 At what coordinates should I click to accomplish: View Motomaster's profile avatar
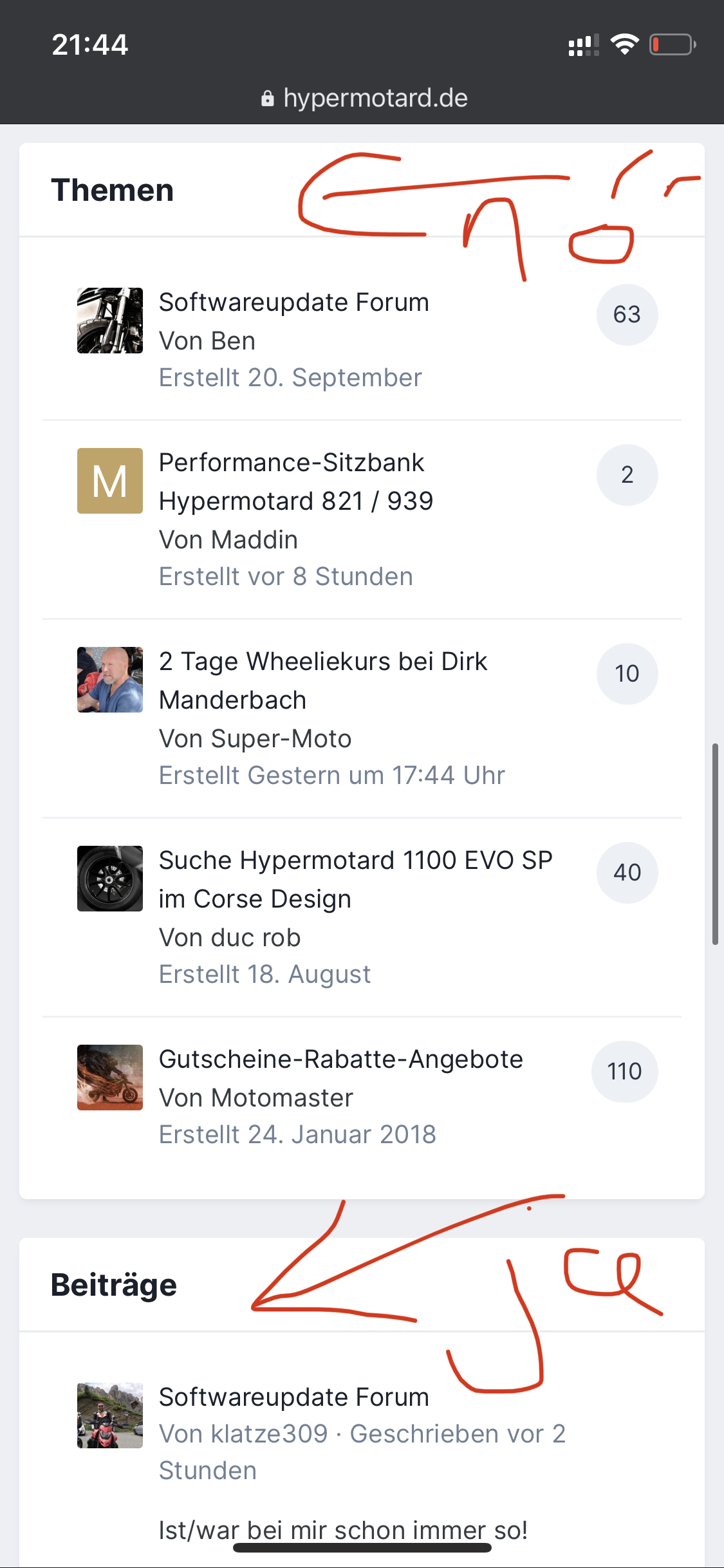click(110, 1078)
